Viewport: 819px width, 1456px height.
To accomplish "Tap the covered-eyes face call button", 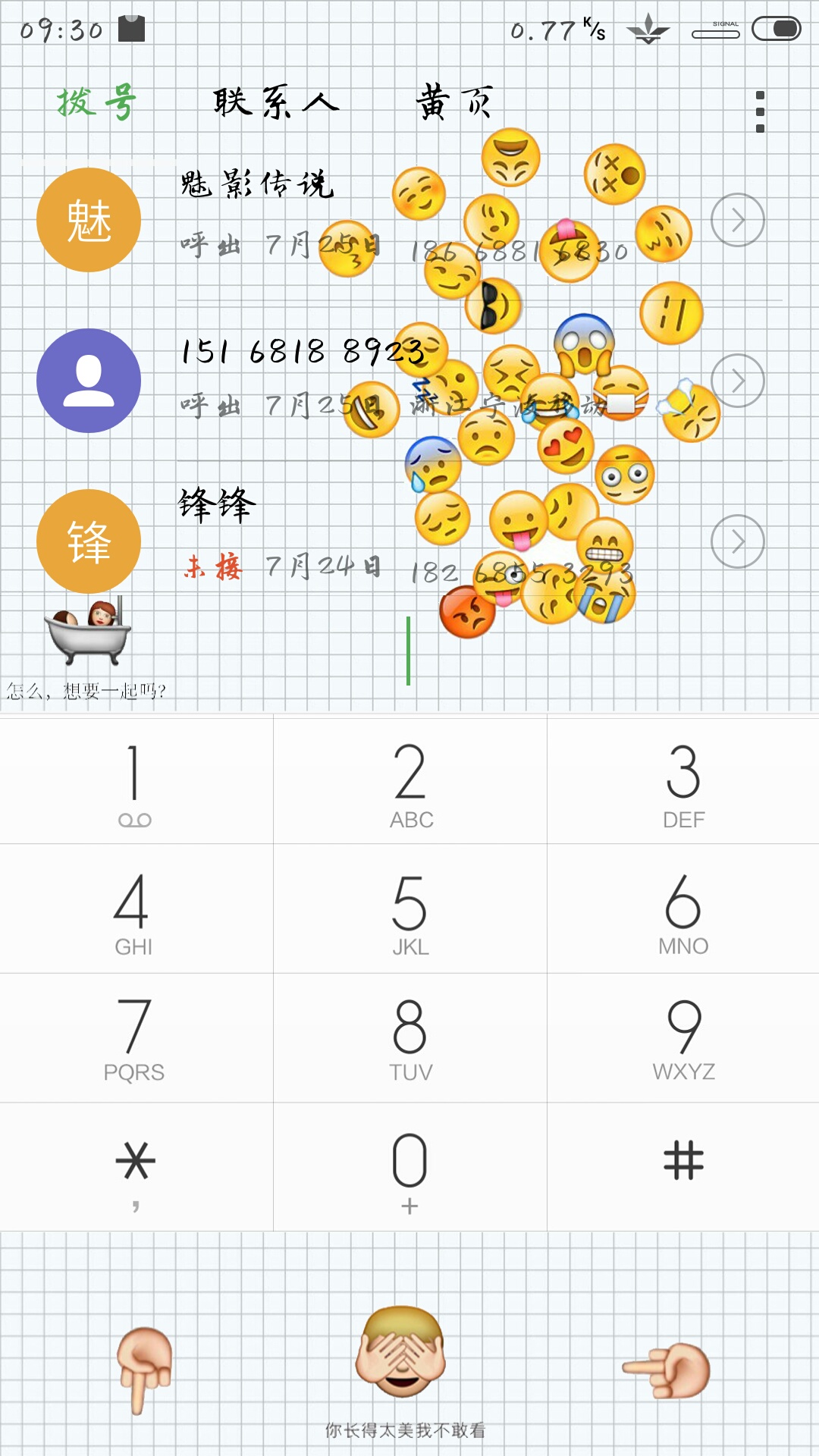I will coord(402,1352).
